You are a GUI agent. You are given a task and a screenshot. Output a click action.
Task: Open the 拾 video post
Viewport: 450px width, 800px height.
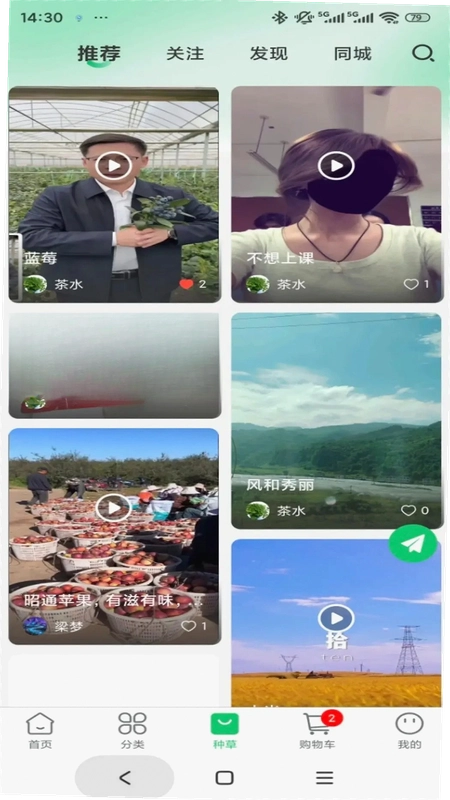pos(336,623)
